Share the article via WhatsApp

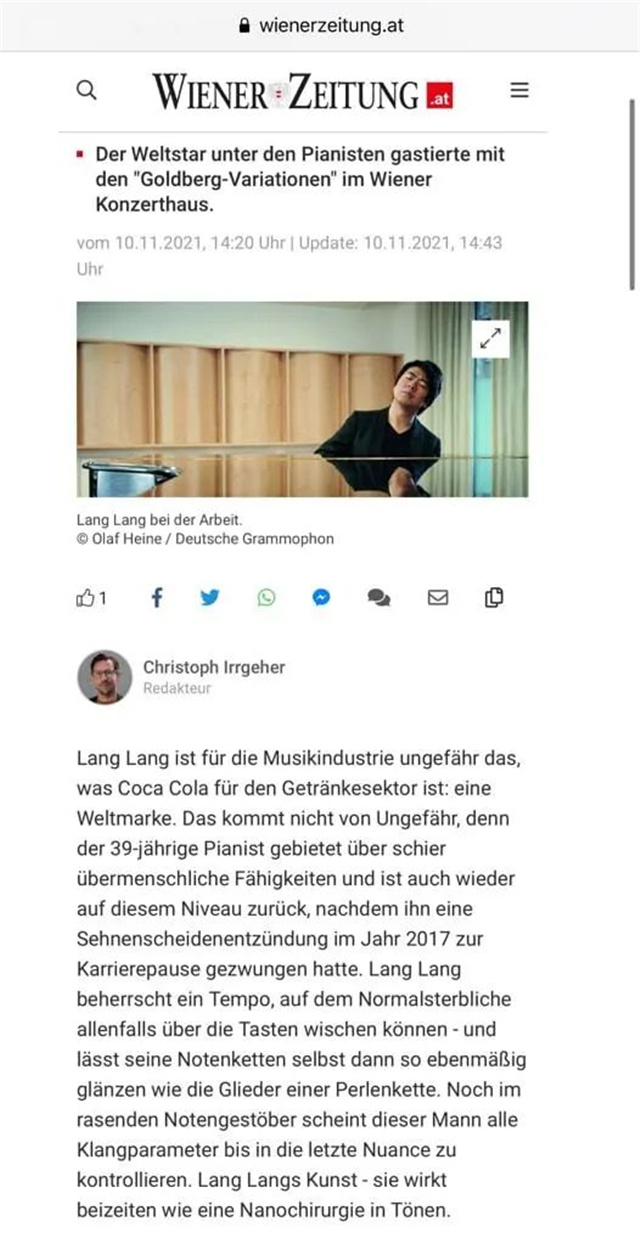coord(265,598)
